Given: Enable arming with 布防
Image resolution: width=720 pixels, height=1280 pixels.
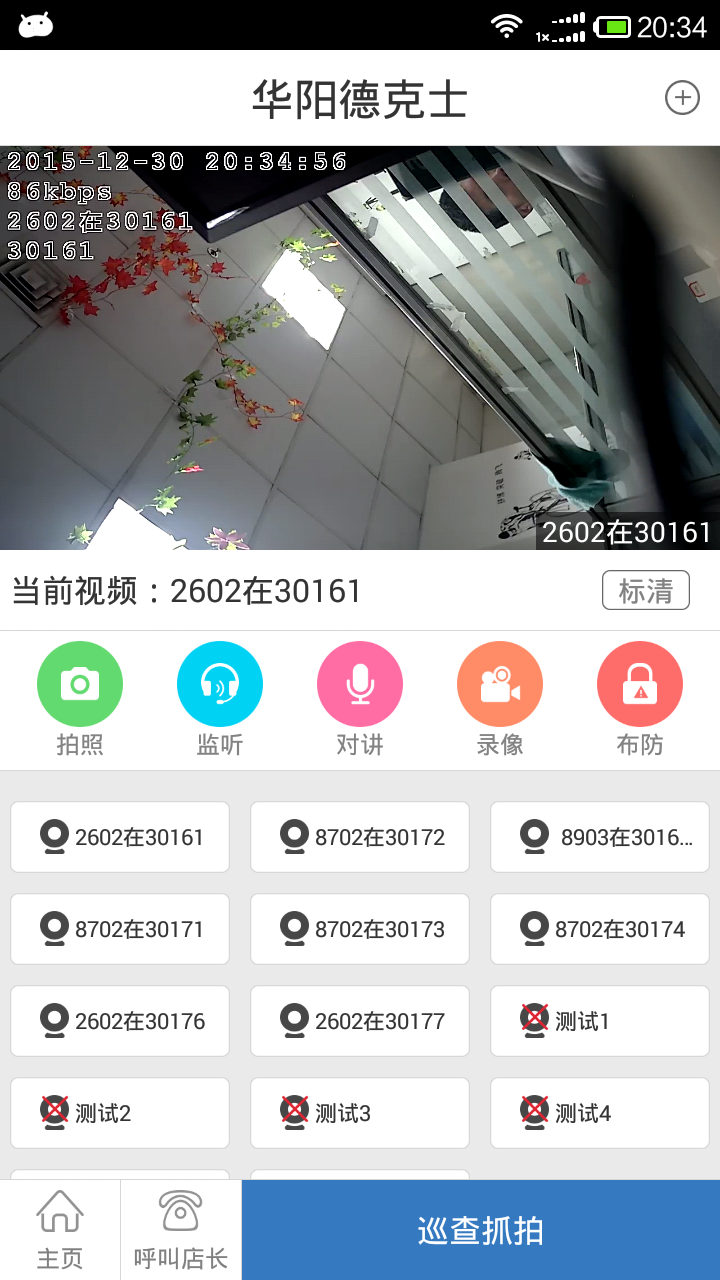Looking at the screenshot, I should click(x=640, y=685).
